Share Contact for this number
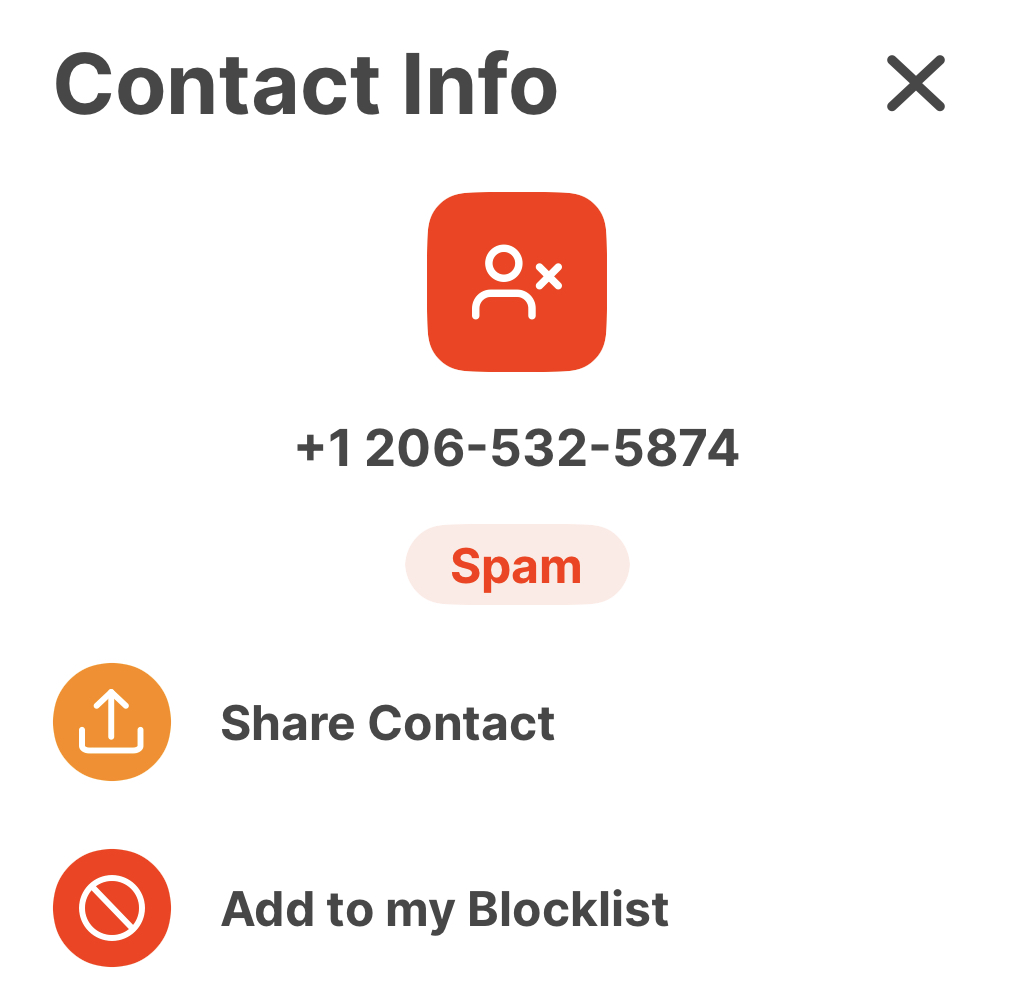This screenshot has width=1022, height=1000. click(387, 722)
